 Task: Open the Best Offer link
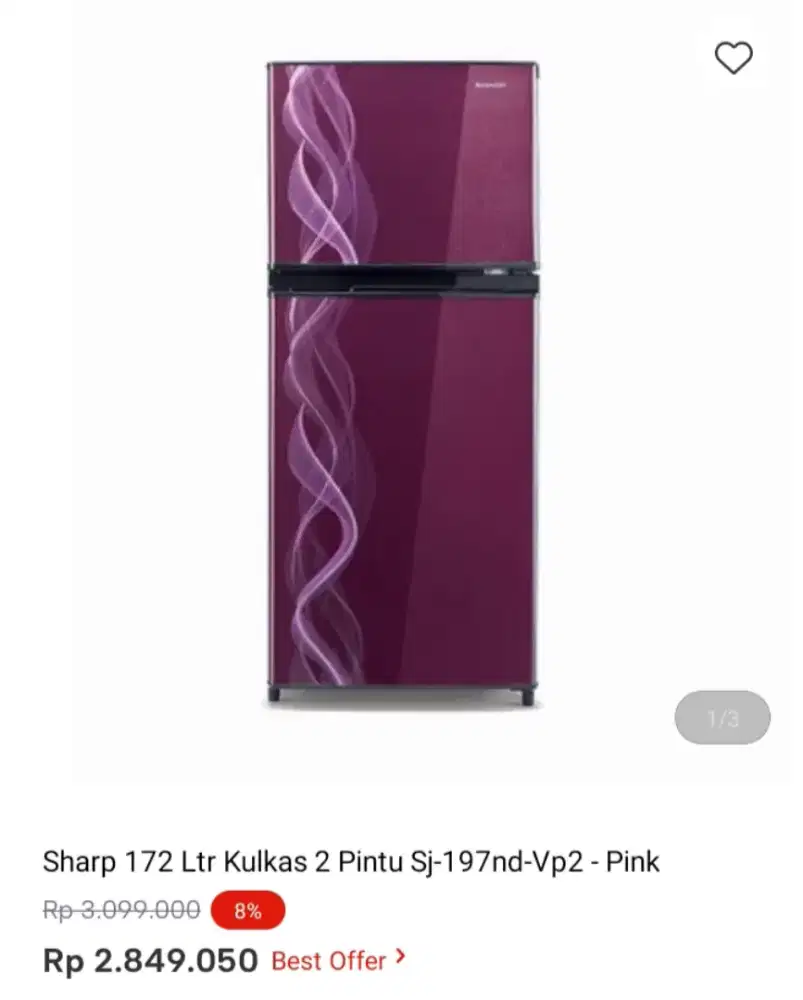[338, 961]
